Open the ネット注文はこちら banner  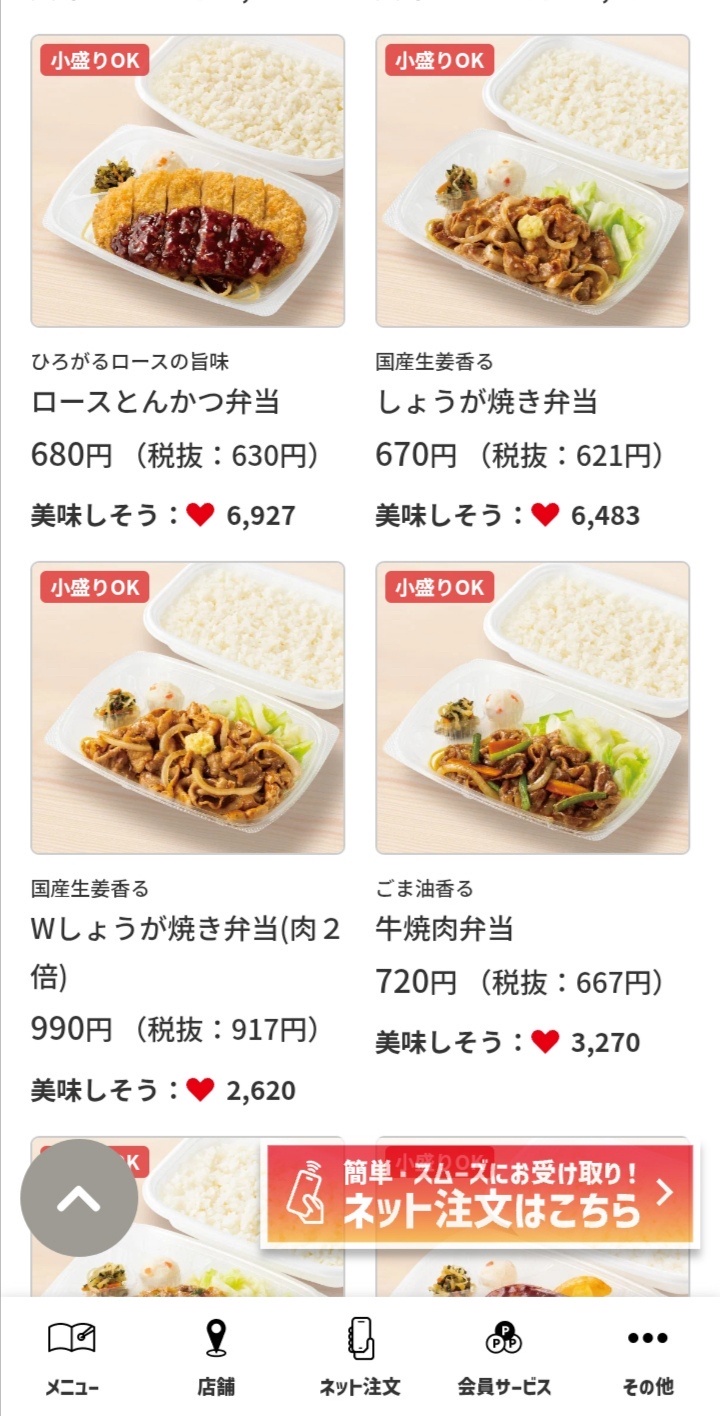[480, 1195]
